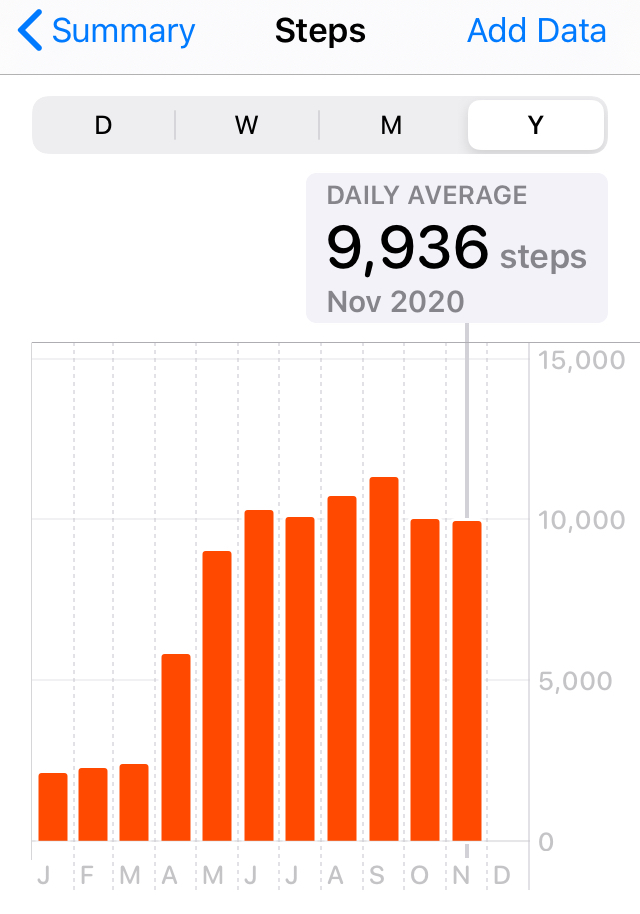Switch to the M month view
The image size is (640, 914).
[x=391, y=126]
